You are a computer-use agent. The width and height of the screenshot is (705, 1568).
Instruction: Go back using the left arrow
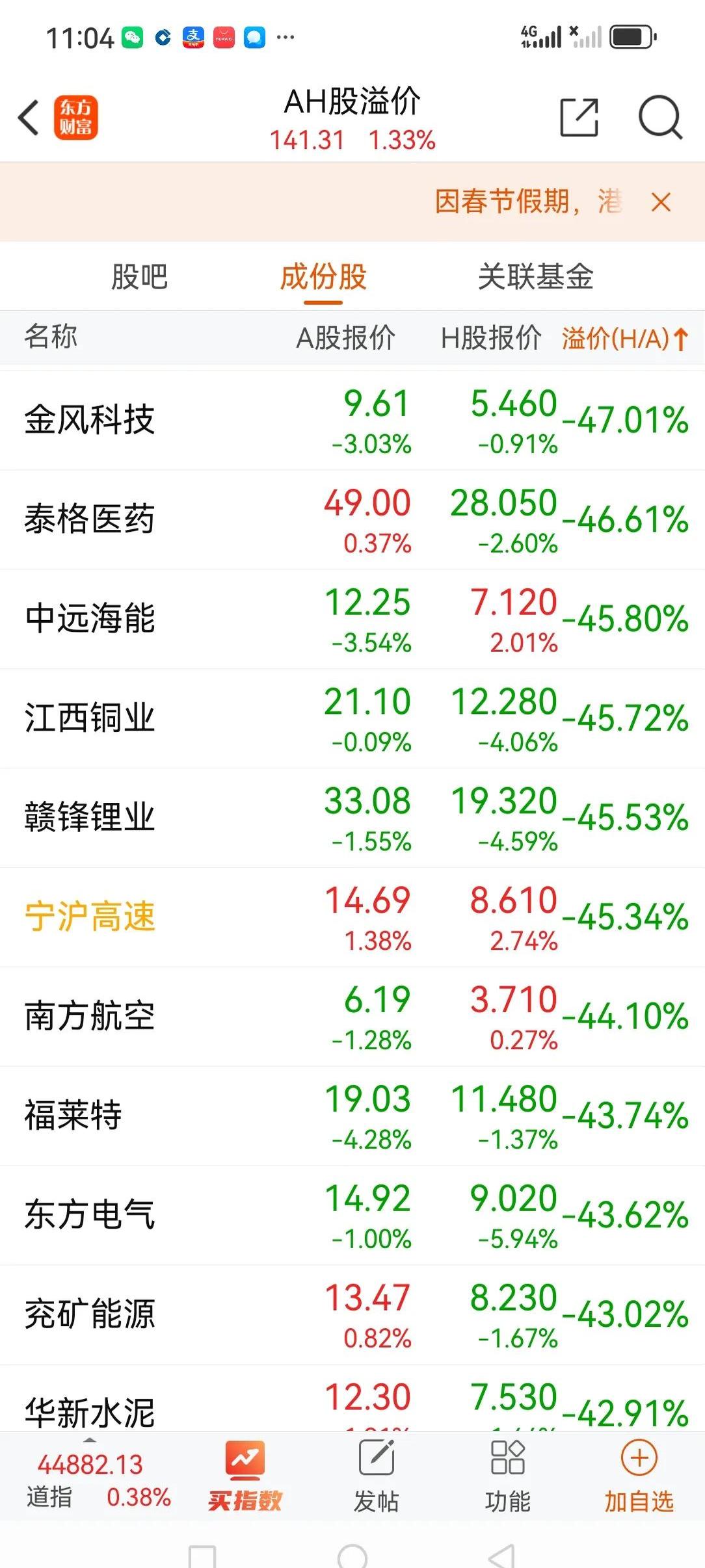point(26,117)
